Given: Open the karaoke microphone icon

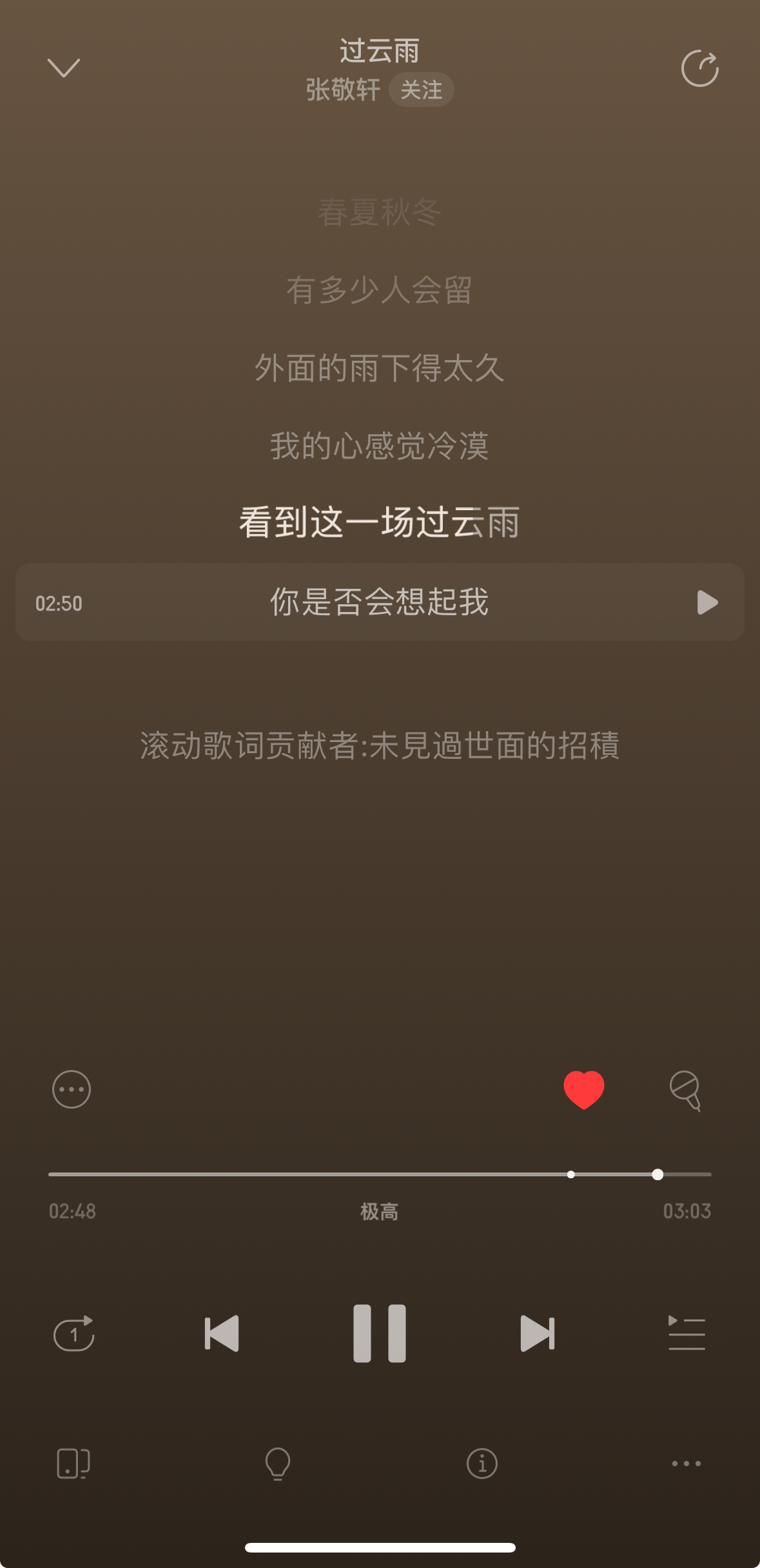Looking at the screenshot, I should [x=685, y=1091].
